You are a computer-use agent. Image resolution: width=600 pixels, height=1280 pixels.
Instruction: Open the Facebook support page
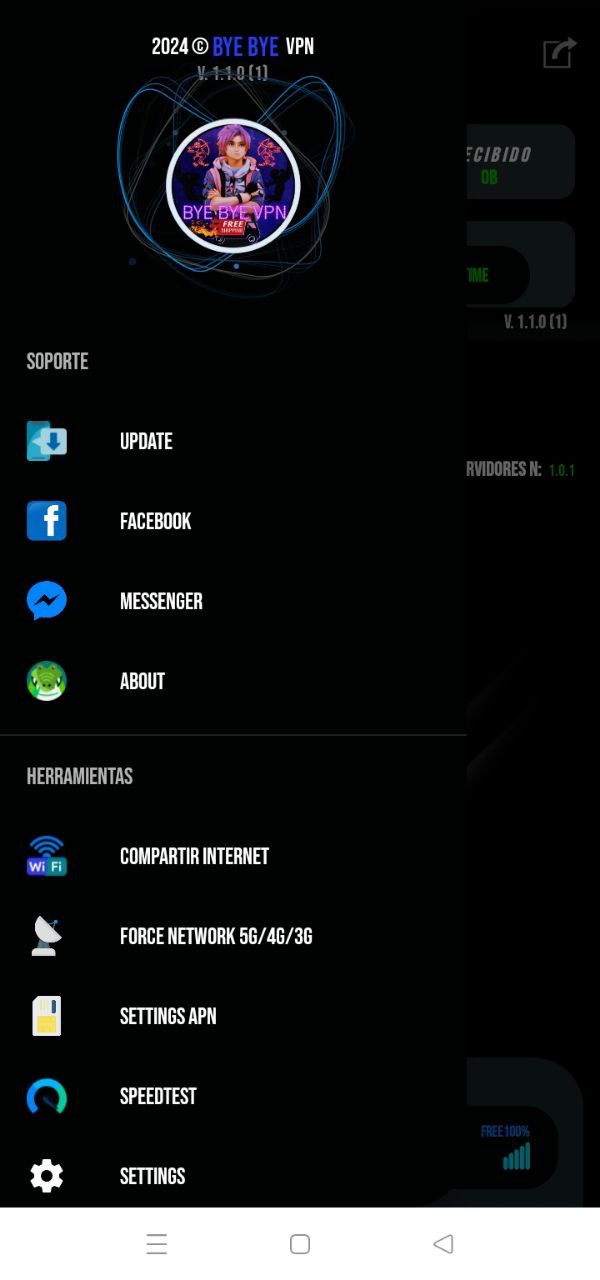tap(155, 521)
